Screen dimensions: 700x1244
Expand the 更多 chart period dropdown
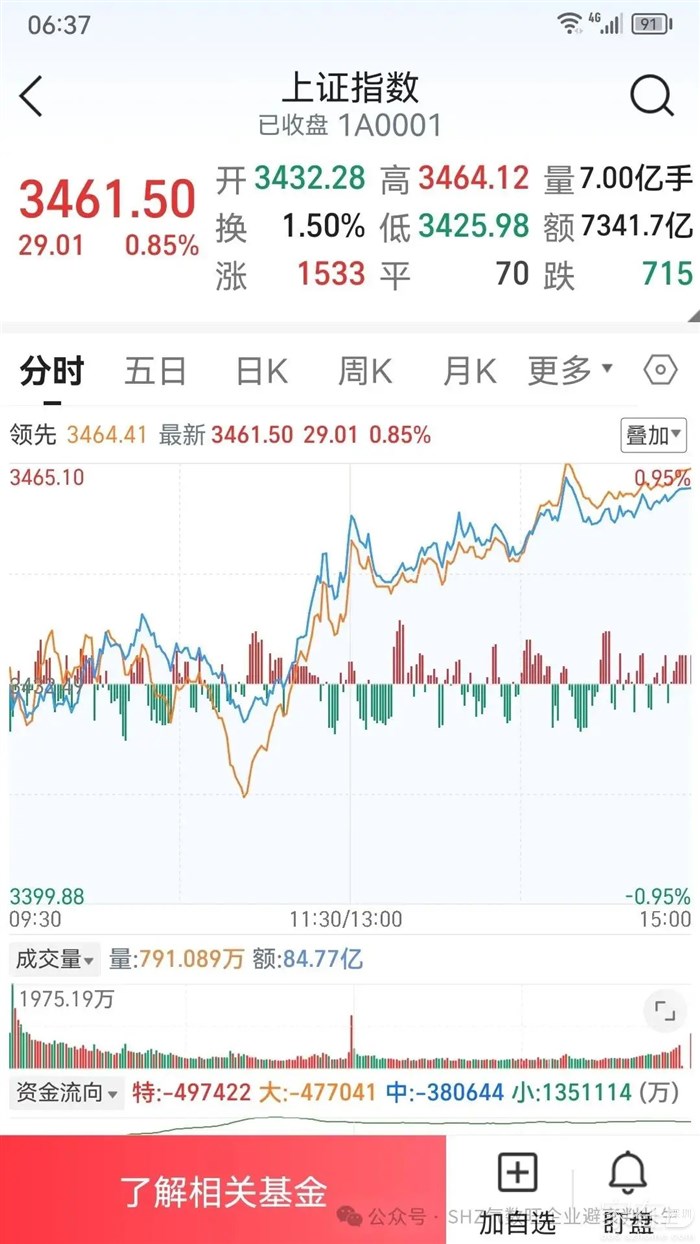click(x=570, y=371)
